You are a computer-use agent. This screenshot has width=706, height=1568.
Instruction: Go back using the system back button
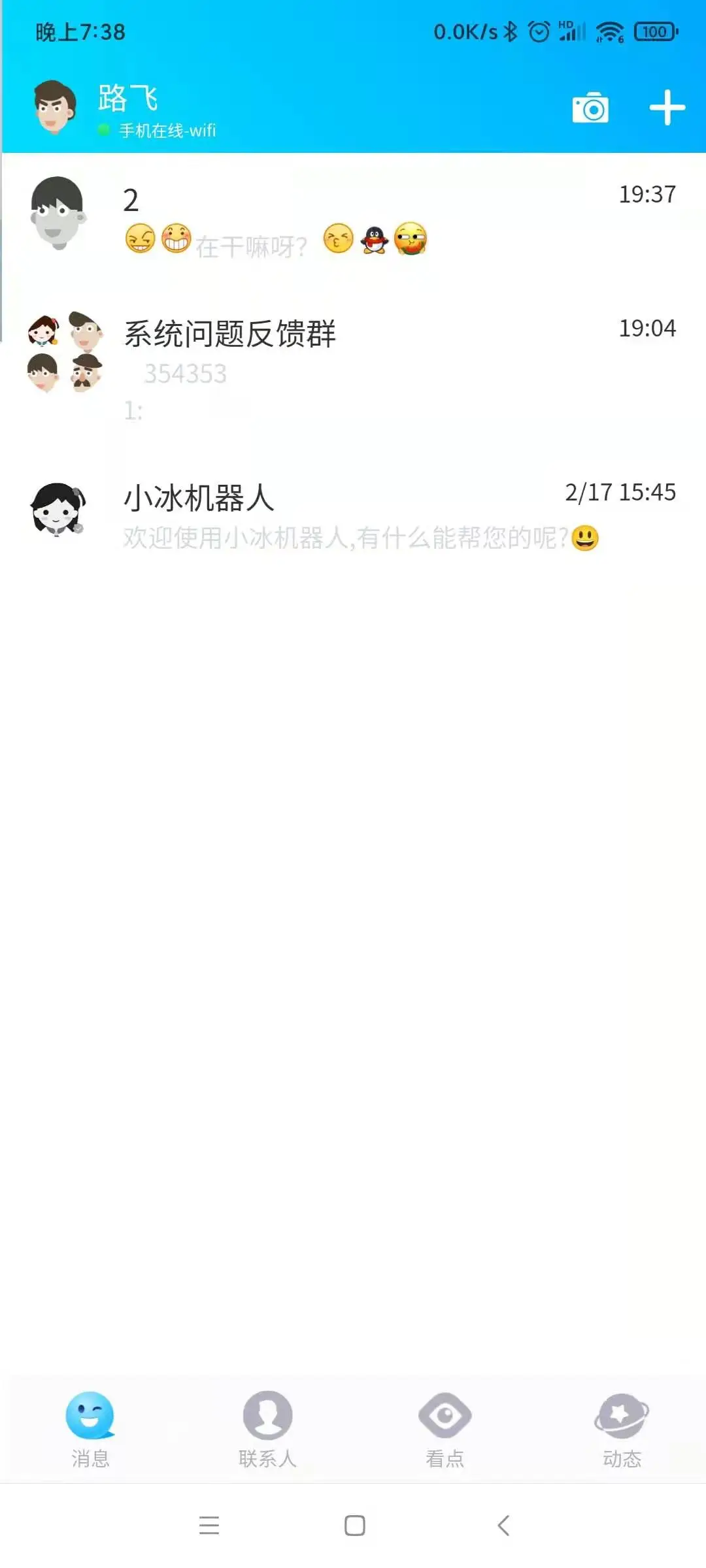point(503,1526)
